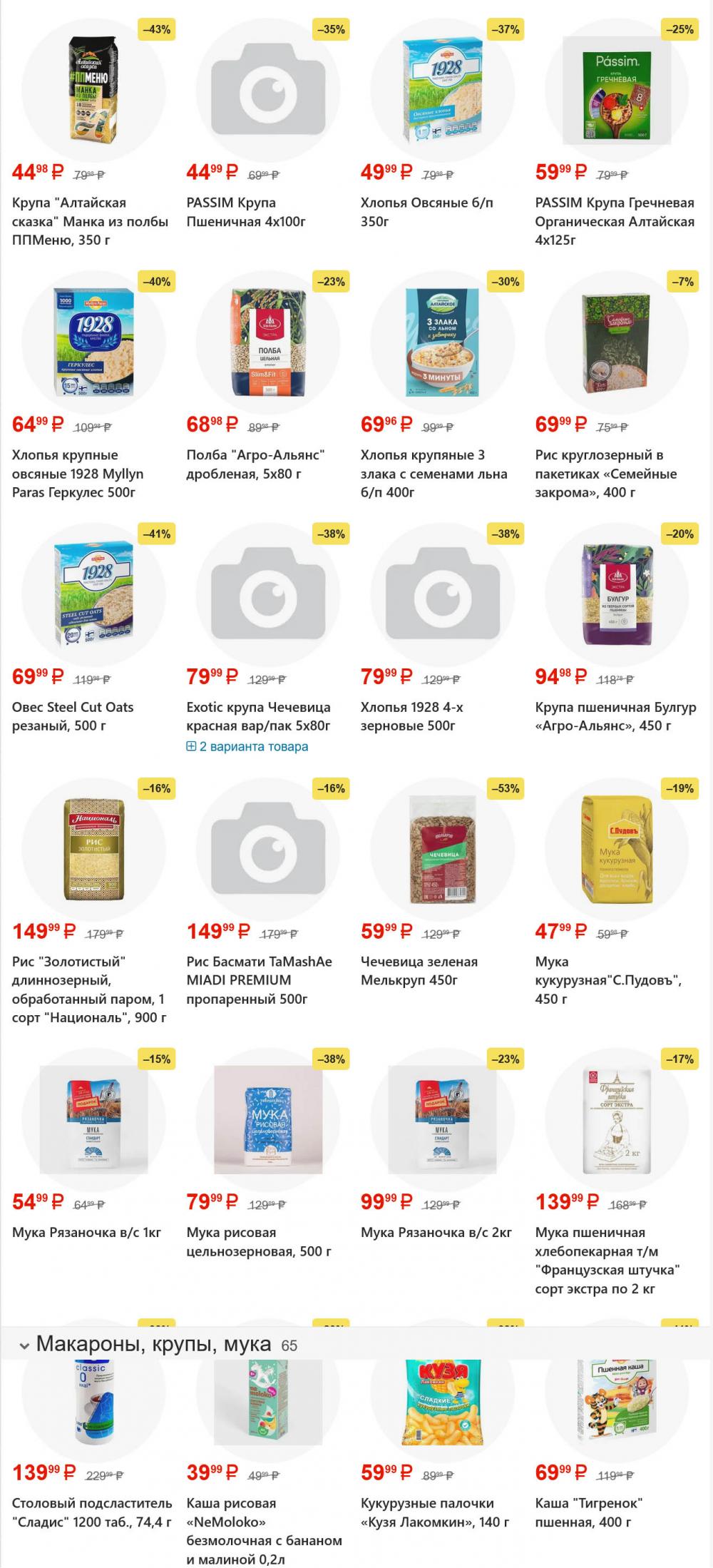Open Хлопья крупные овсяные 1928 Геркулес 500г
Screen dimensions: 713x1568
[x=78, y=473]
